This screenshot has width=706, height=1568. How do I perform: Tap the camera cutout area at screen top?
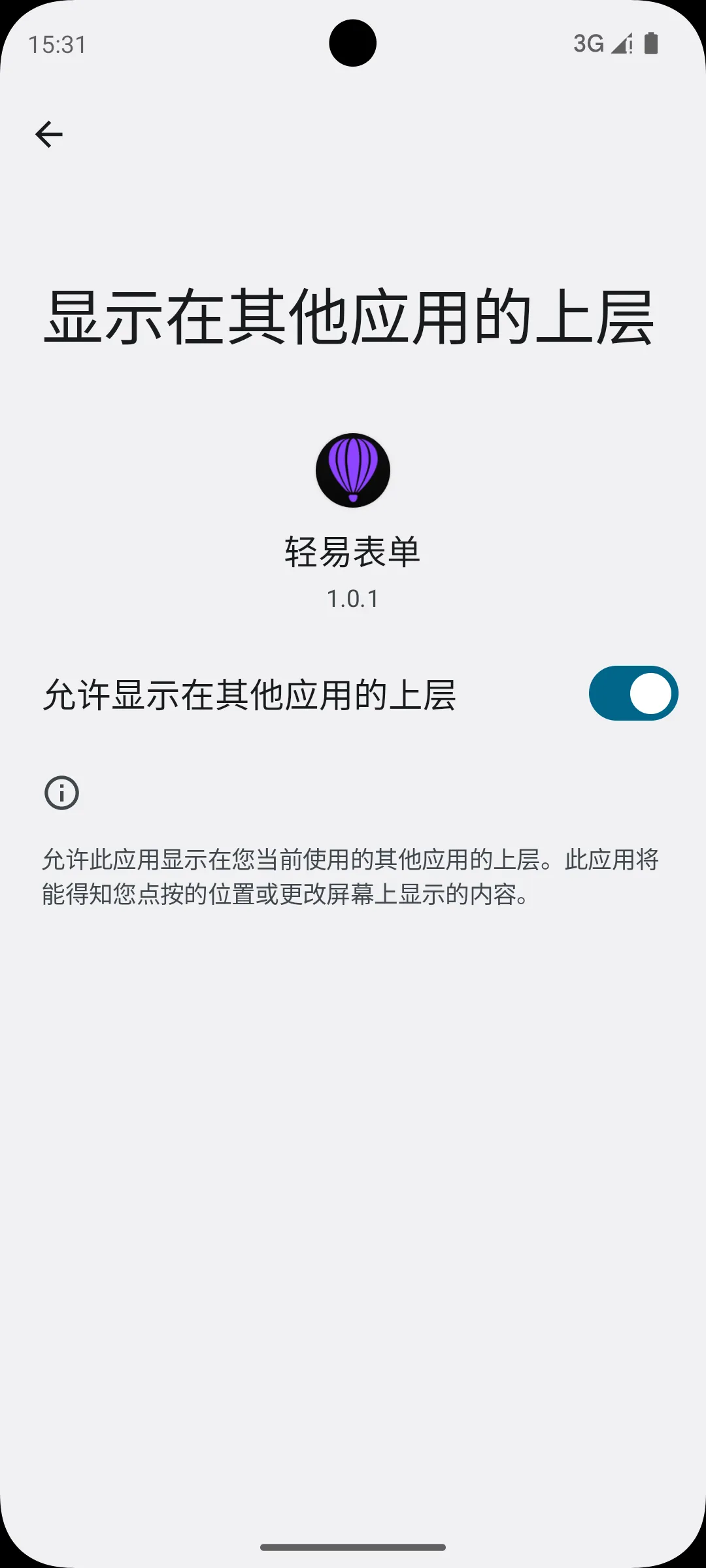353,41
